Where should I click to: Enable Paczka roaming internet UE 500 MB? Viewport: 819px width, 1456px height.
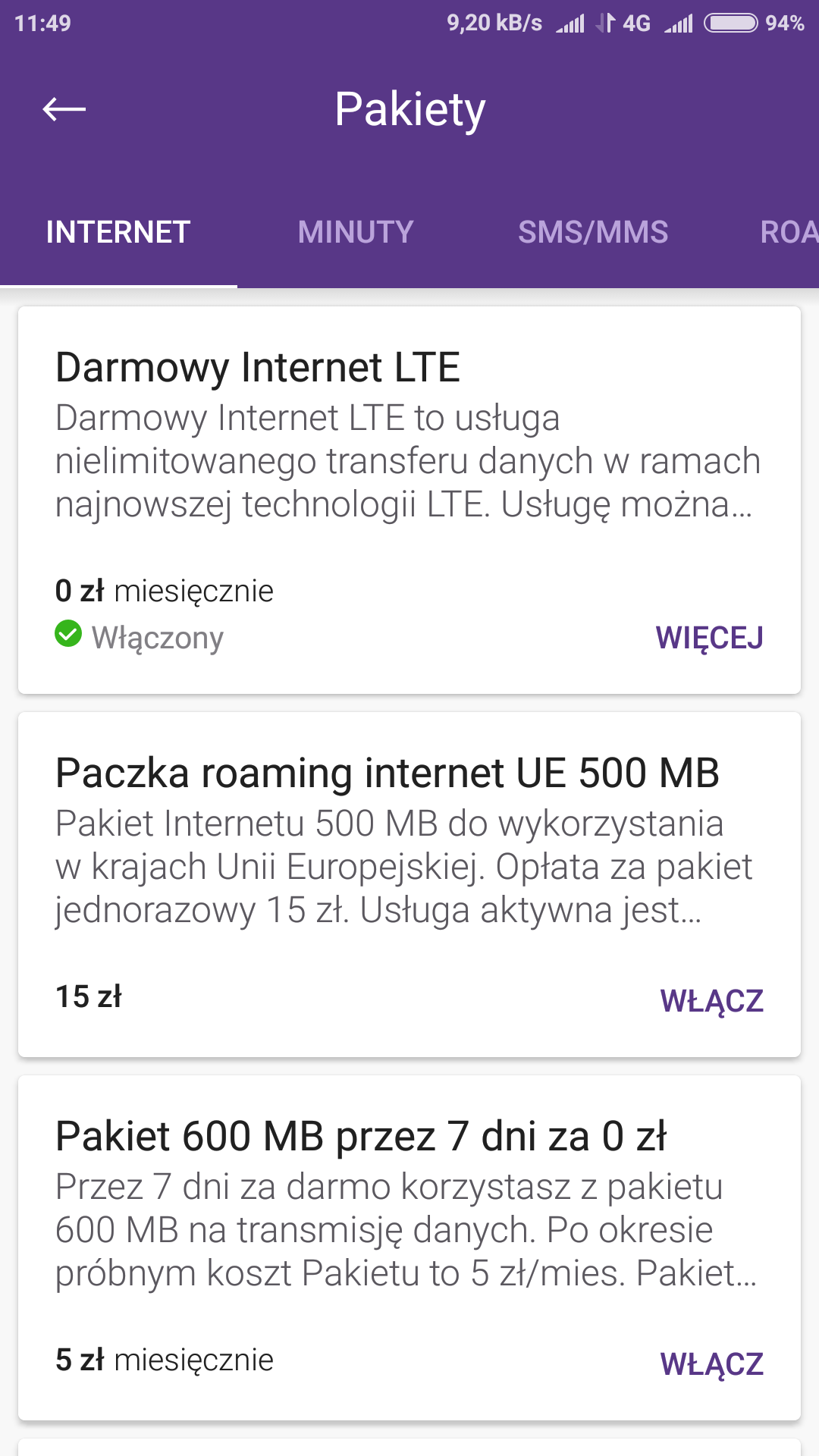click(x=711, y=1001)
